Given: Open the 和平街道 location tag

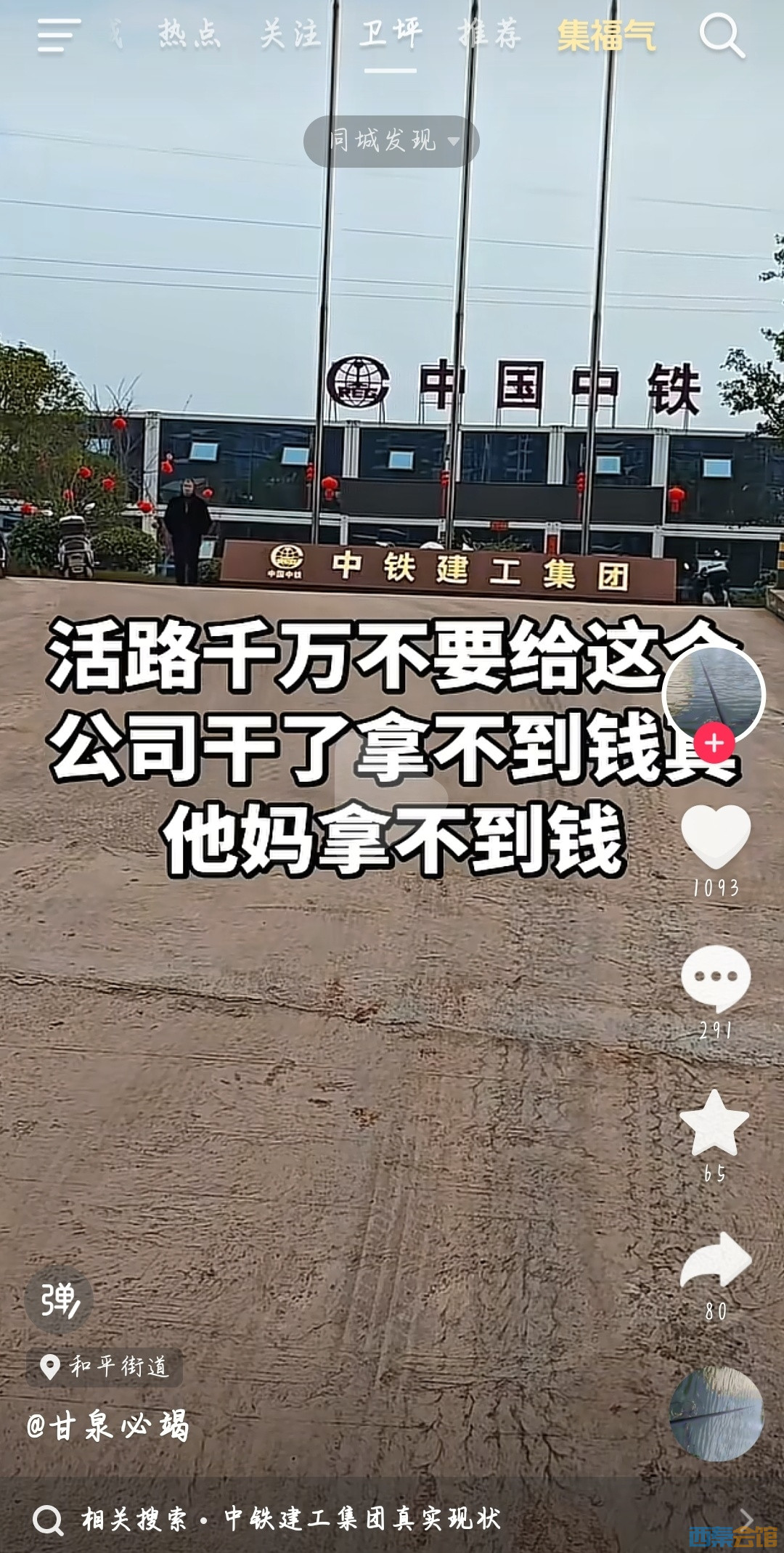Looking at the screenshot, I should pos(105,1367).
